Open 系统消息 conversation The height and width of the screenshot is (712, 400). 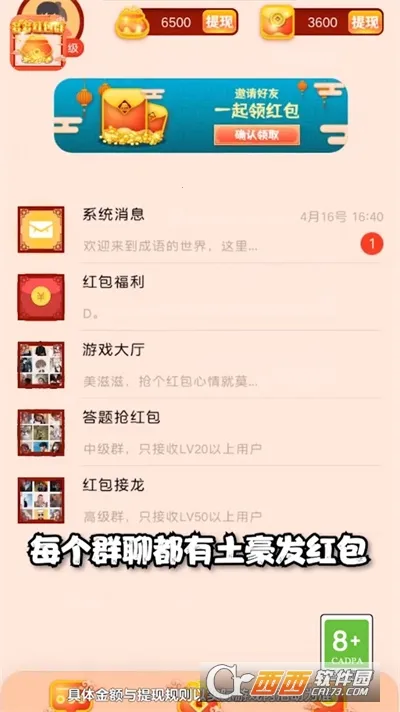200,229
